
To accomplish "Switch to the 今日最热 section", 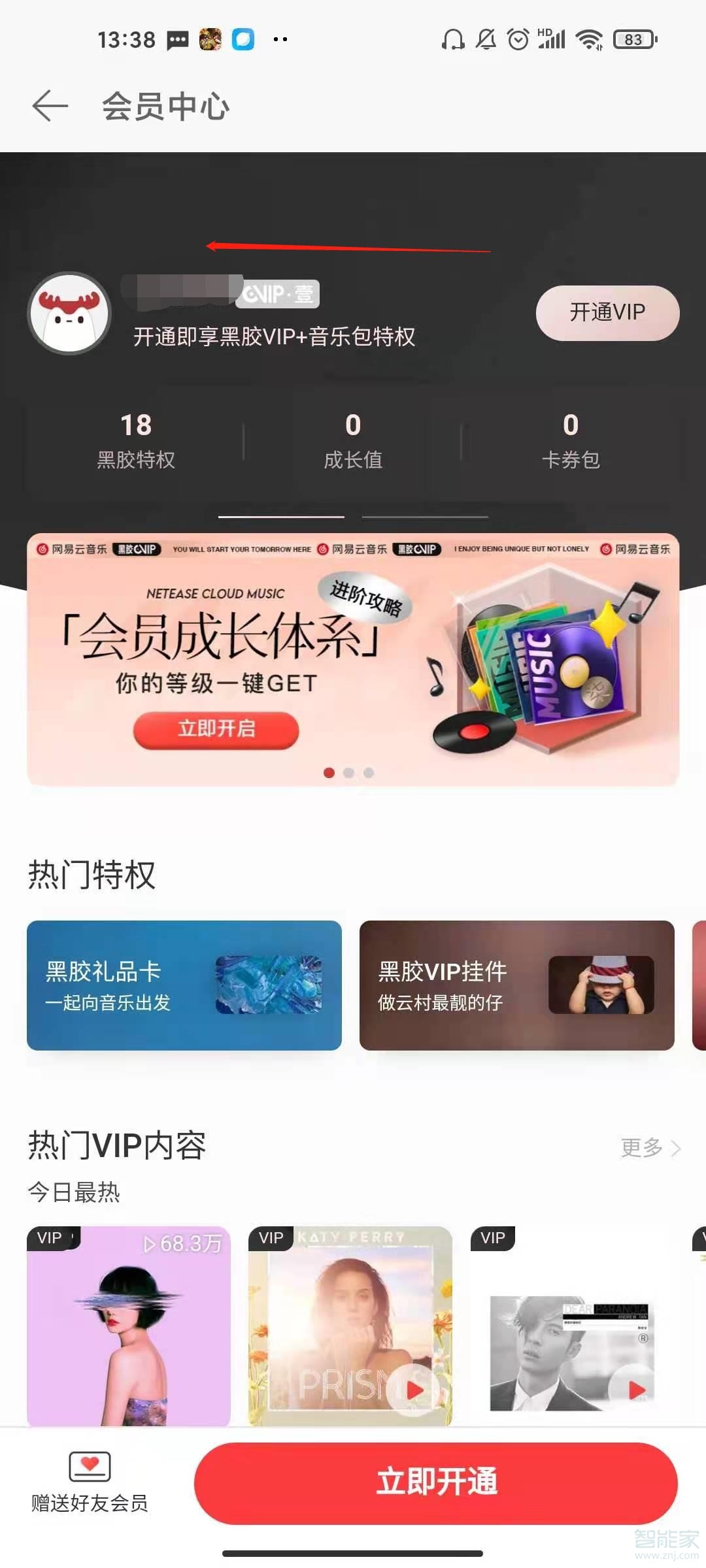I will coord(74,1191).
